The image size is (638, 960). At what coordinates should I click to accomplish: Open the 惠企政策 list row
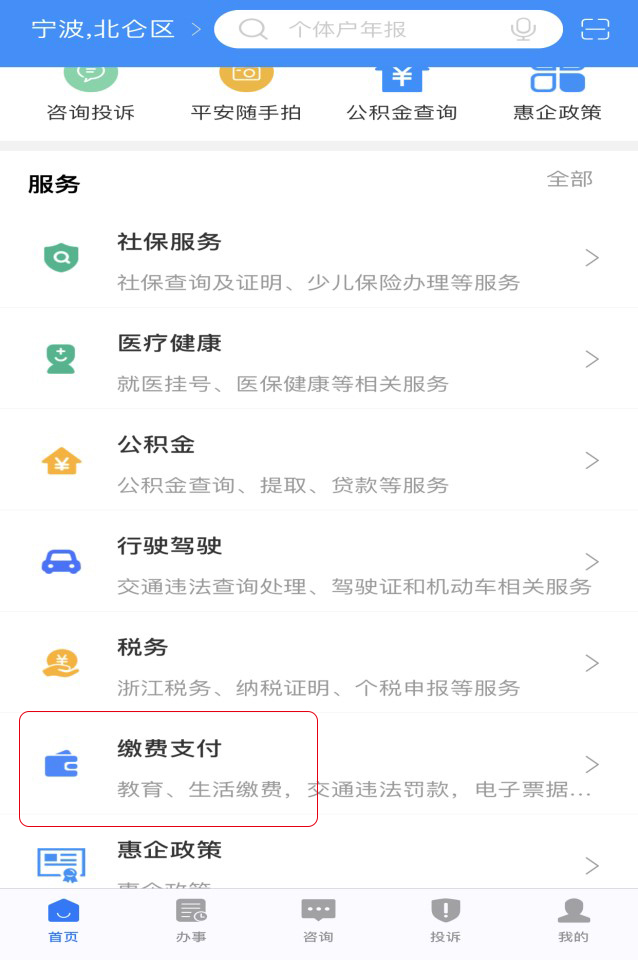(x=318, y=858)
